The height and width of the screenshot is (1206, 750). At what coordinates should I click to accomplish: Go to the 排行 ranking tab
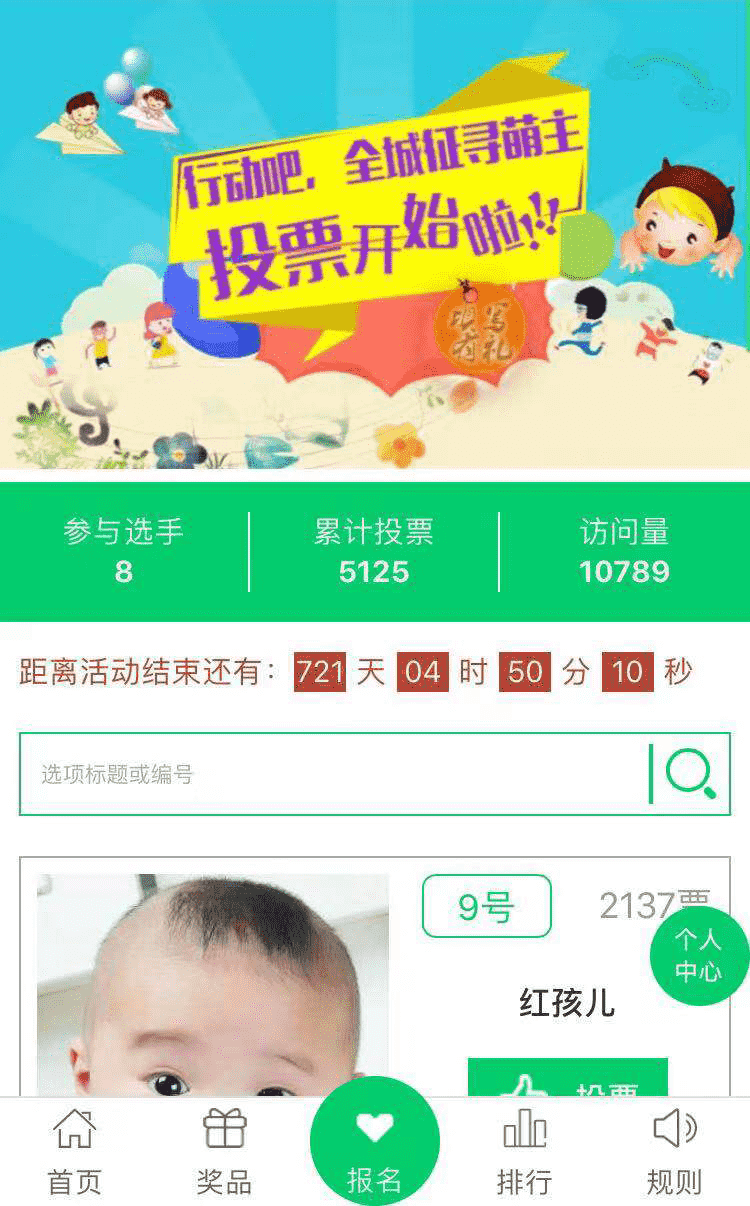pos(524,1152)
